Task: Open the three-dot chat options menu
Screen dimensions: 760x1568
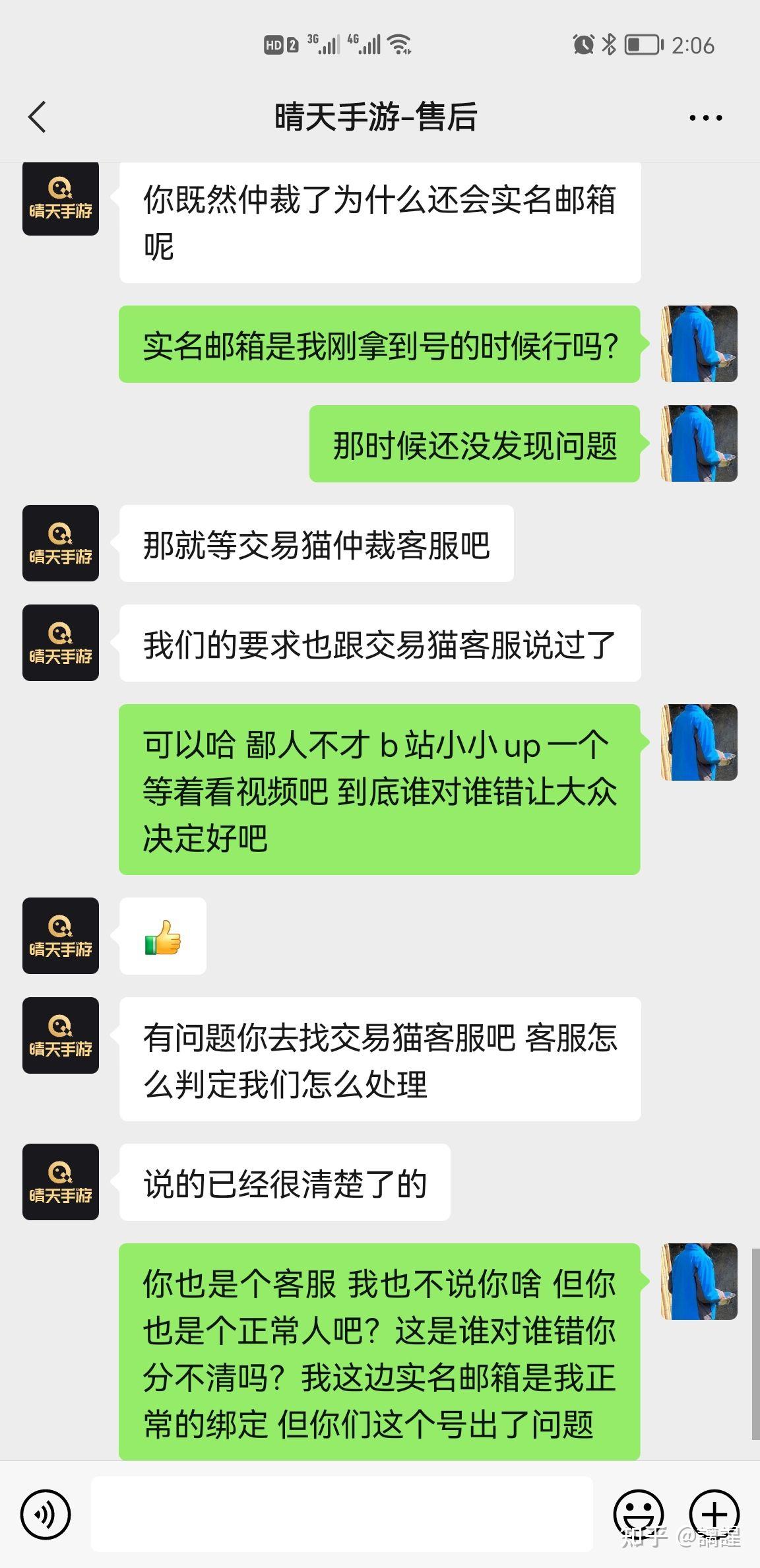Action: 705,118
